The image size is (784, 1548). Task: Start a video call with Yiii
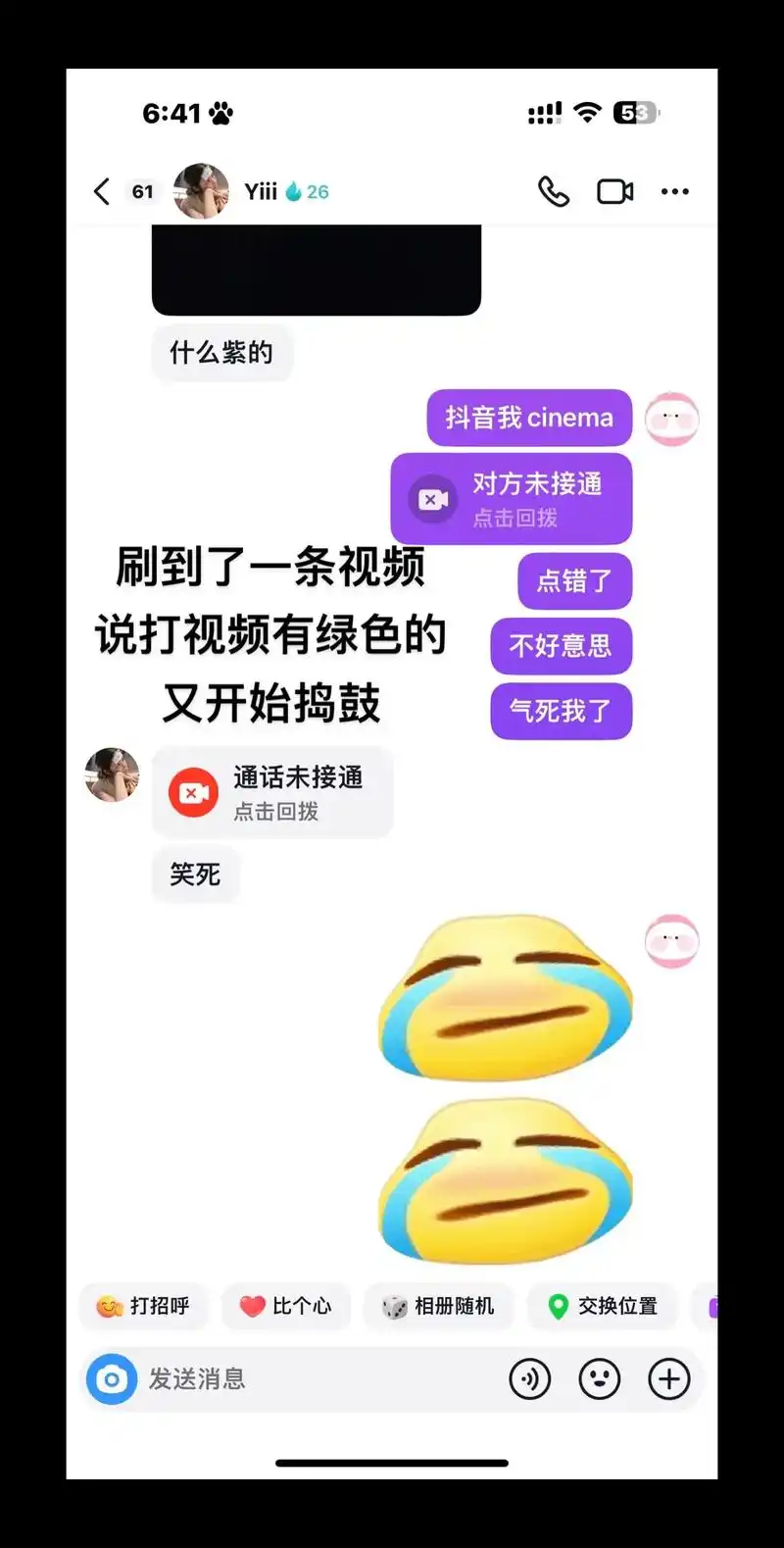pyautogui.click(x=614, y=191)
